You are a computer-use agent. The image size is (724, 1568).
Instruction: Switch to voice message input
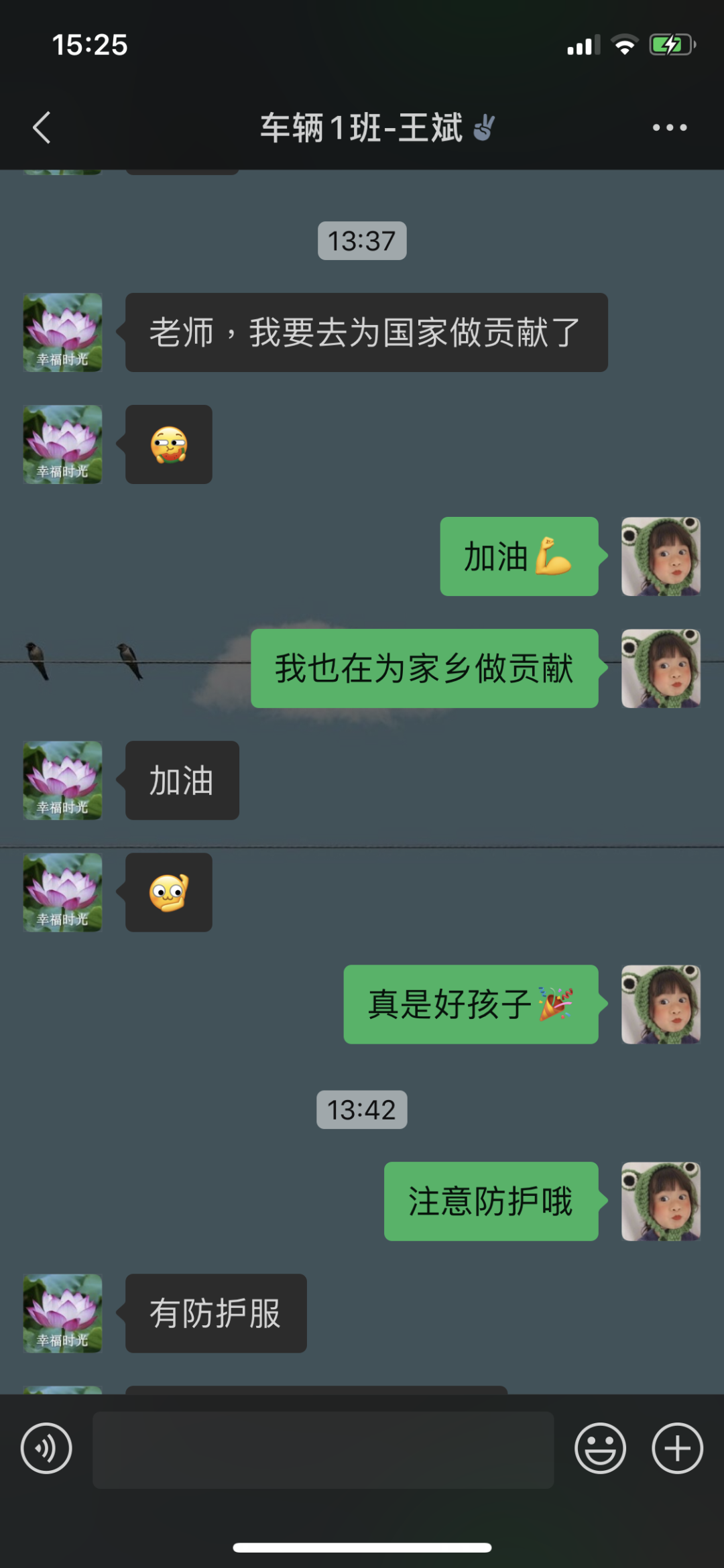[x=46, y=1448]
